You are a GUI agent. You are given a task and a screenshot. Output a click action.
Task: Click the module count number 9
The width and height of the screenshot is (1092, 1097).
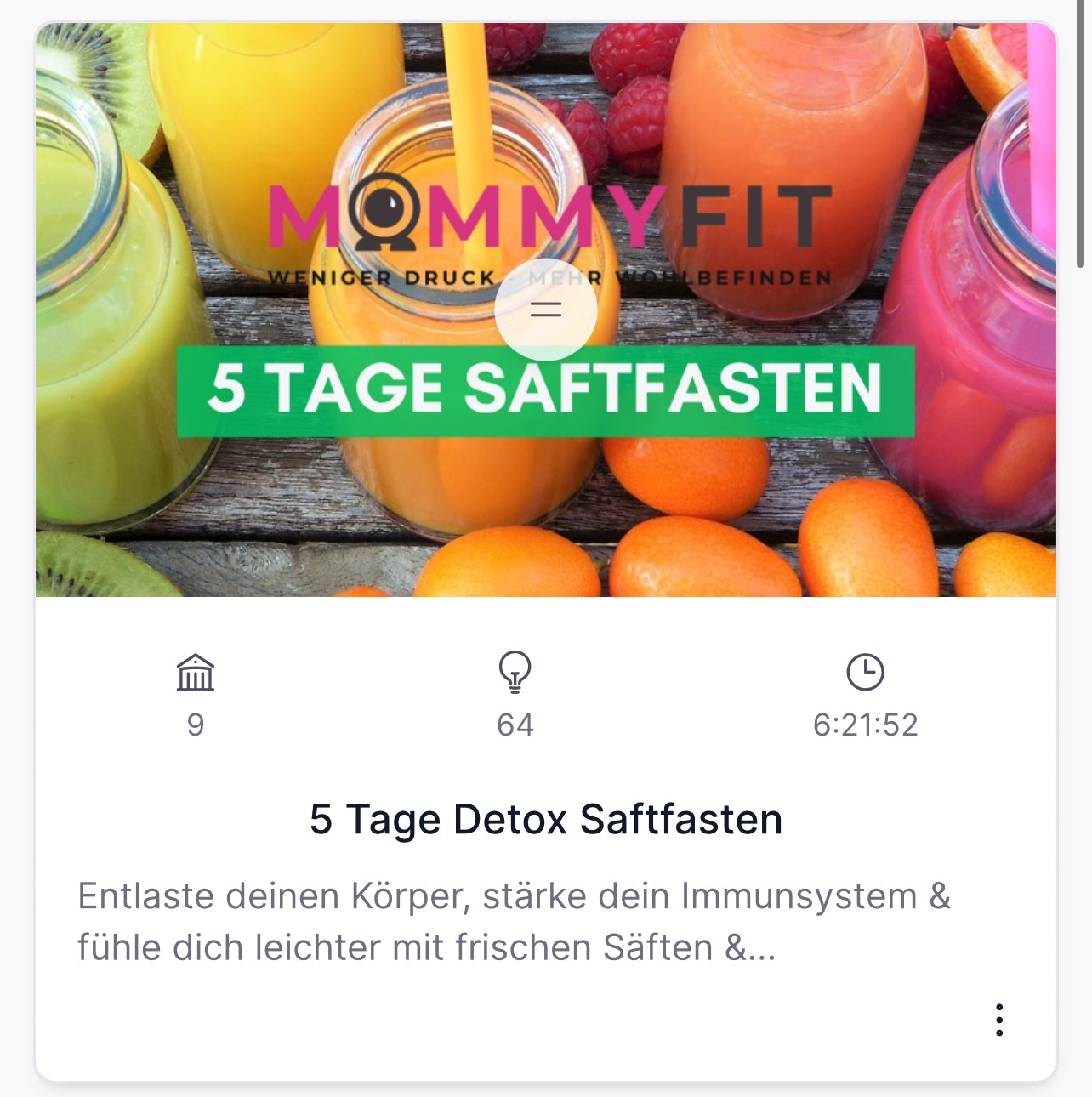coord(196,725)
